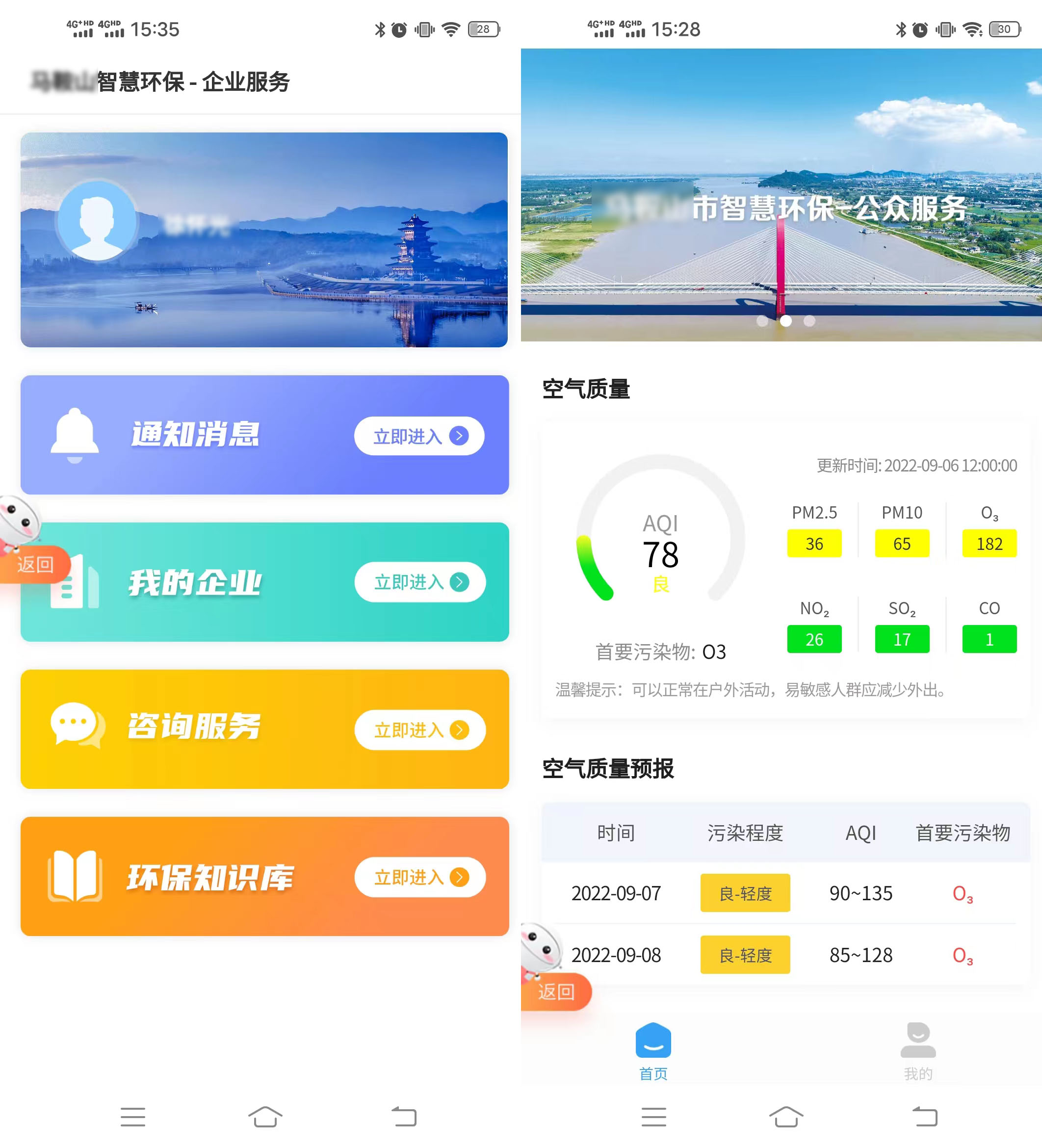Enter 我的企业 with its 立即进入 button
1042x1148 pixels.
(x=419, y=582)
